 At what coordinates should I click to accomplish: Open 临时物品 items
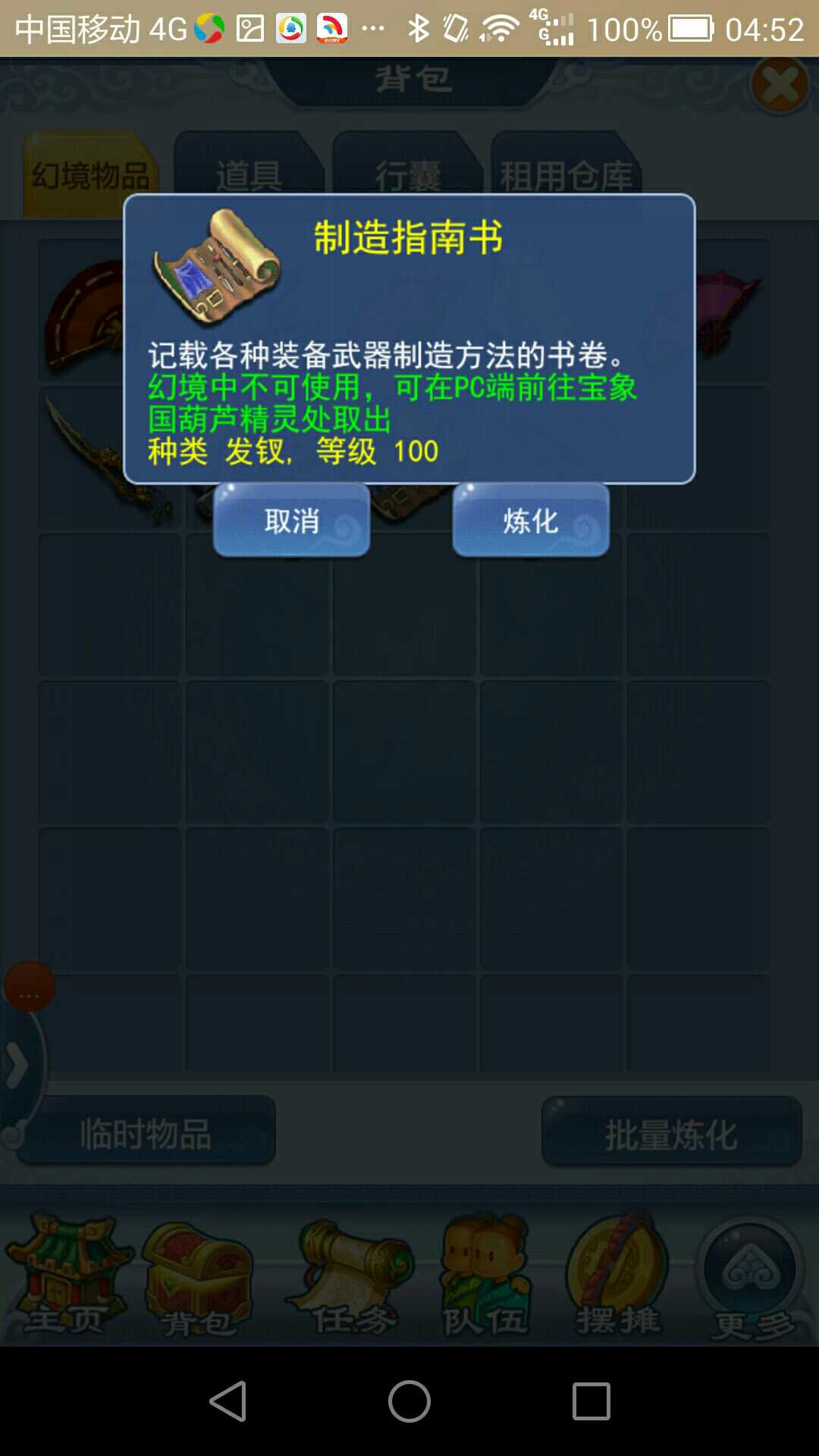(146, 1133)
